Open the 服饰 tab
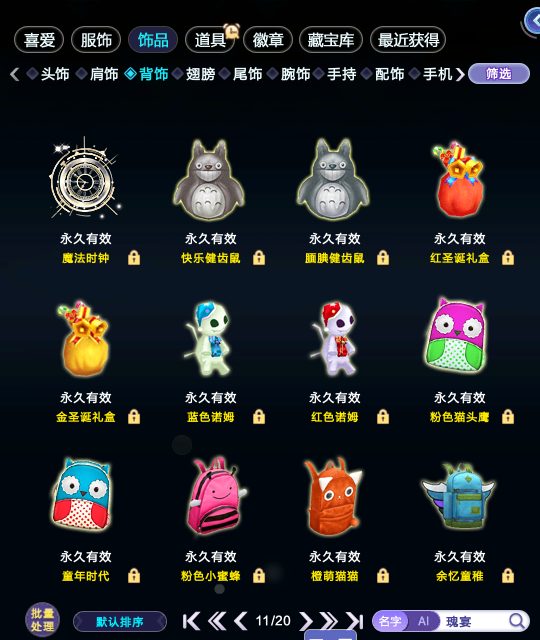The width and height of the screenshot is (540, 640). point(96,40)
